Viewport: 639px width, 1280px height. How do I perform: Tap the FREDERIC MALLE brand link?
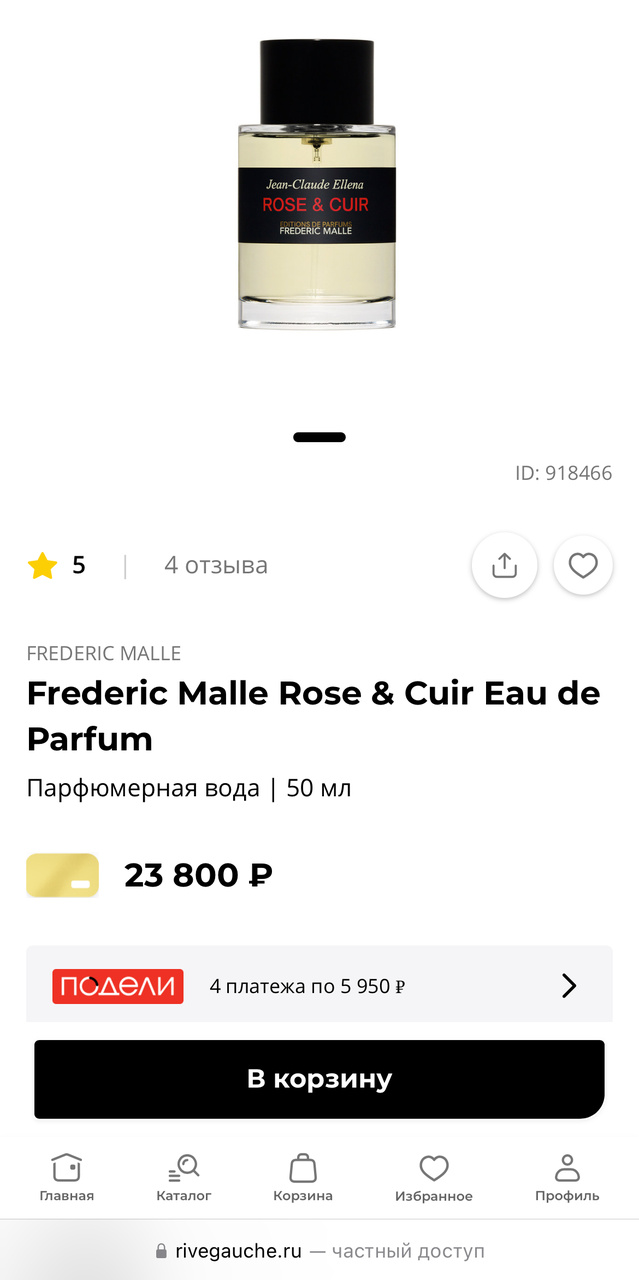click(104, 653)
